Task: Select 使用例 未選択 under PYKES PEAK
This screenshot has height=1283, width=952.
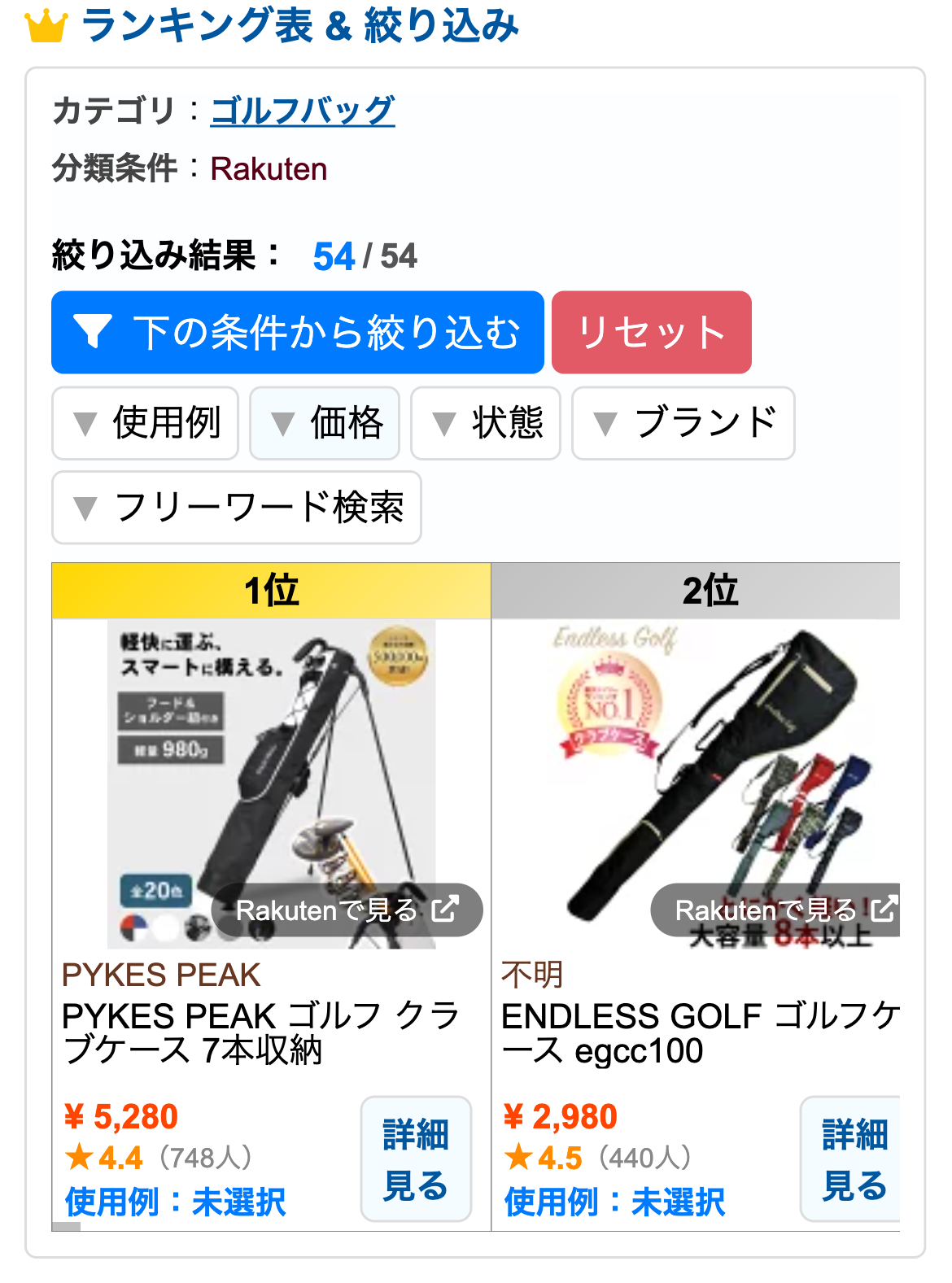Action: 175,1202
